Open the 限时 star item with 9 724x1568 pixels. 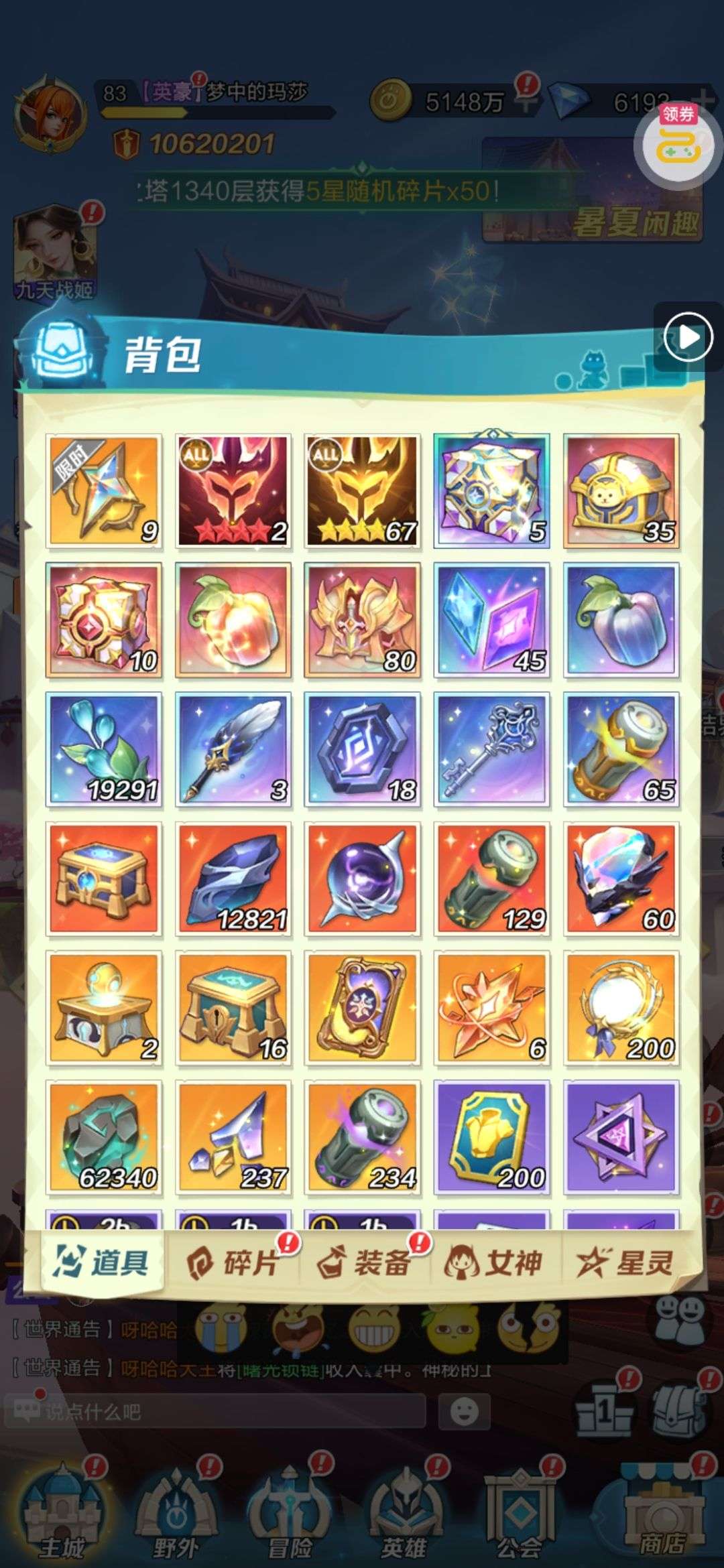(x=104, y=491)
